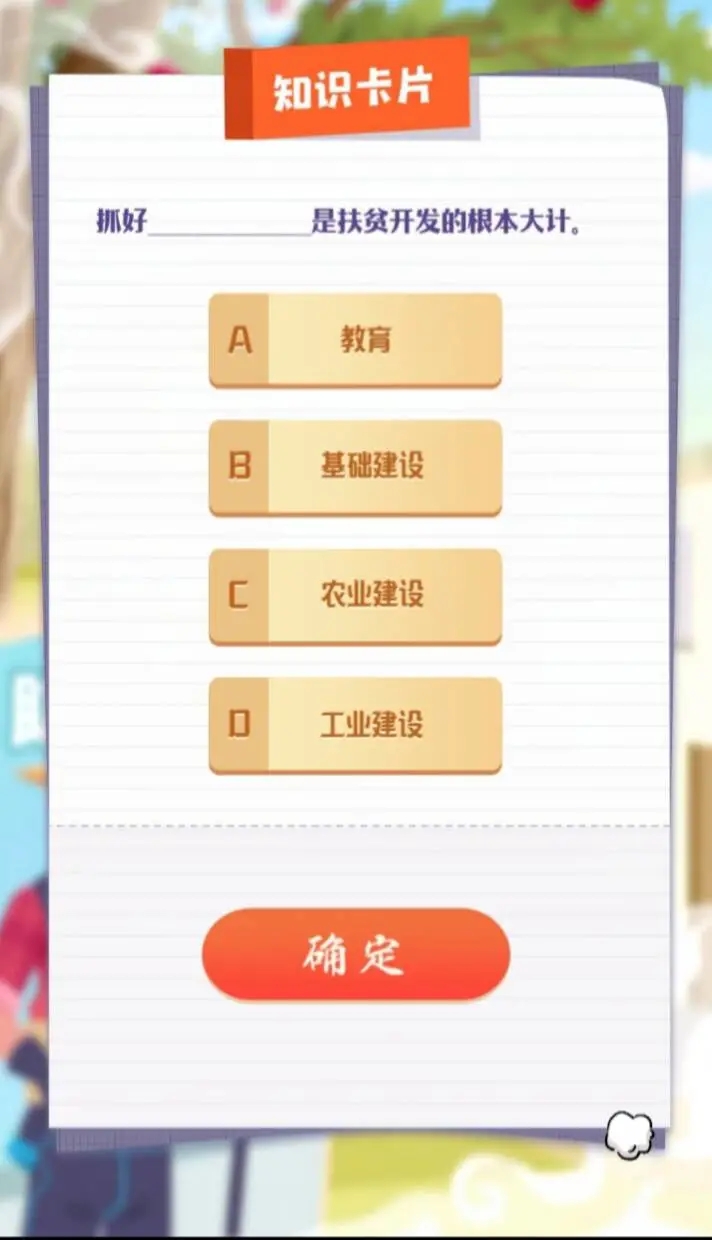Select answer A 教育
This screenshot has width=712, height=1240.
point(355,340)
